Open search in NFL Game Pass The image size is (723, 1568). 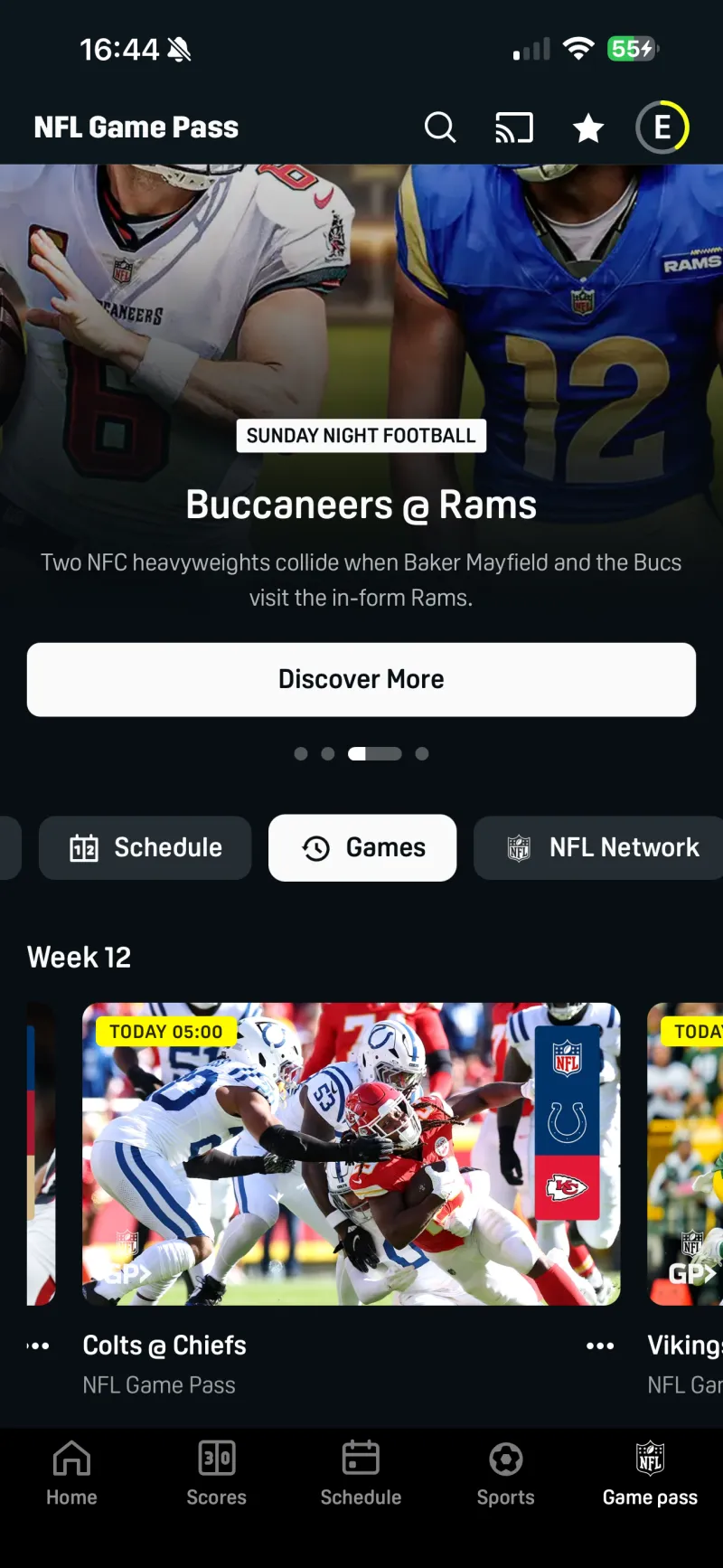click(440, 128)
